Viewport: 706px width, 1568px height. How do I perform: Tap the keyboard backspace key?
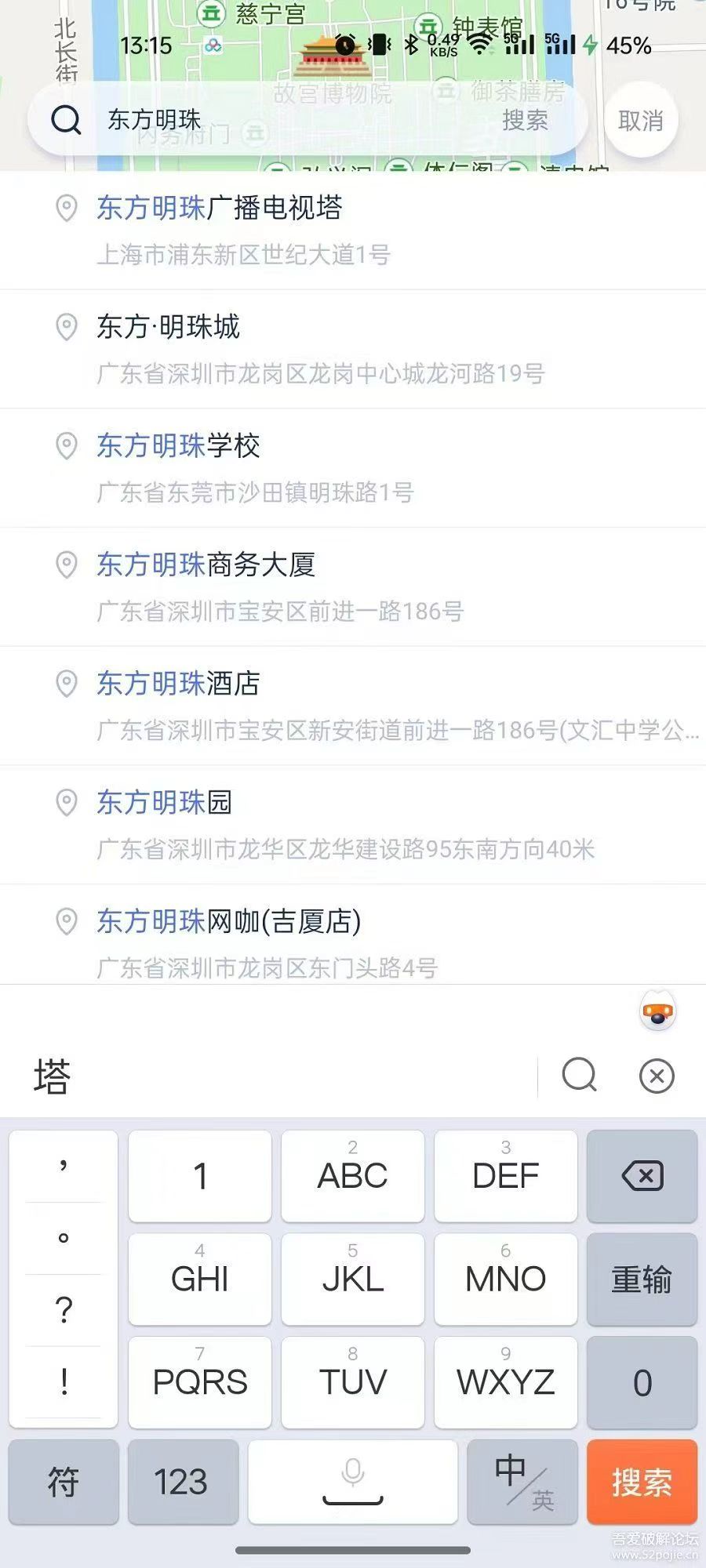coord(642,1175)
